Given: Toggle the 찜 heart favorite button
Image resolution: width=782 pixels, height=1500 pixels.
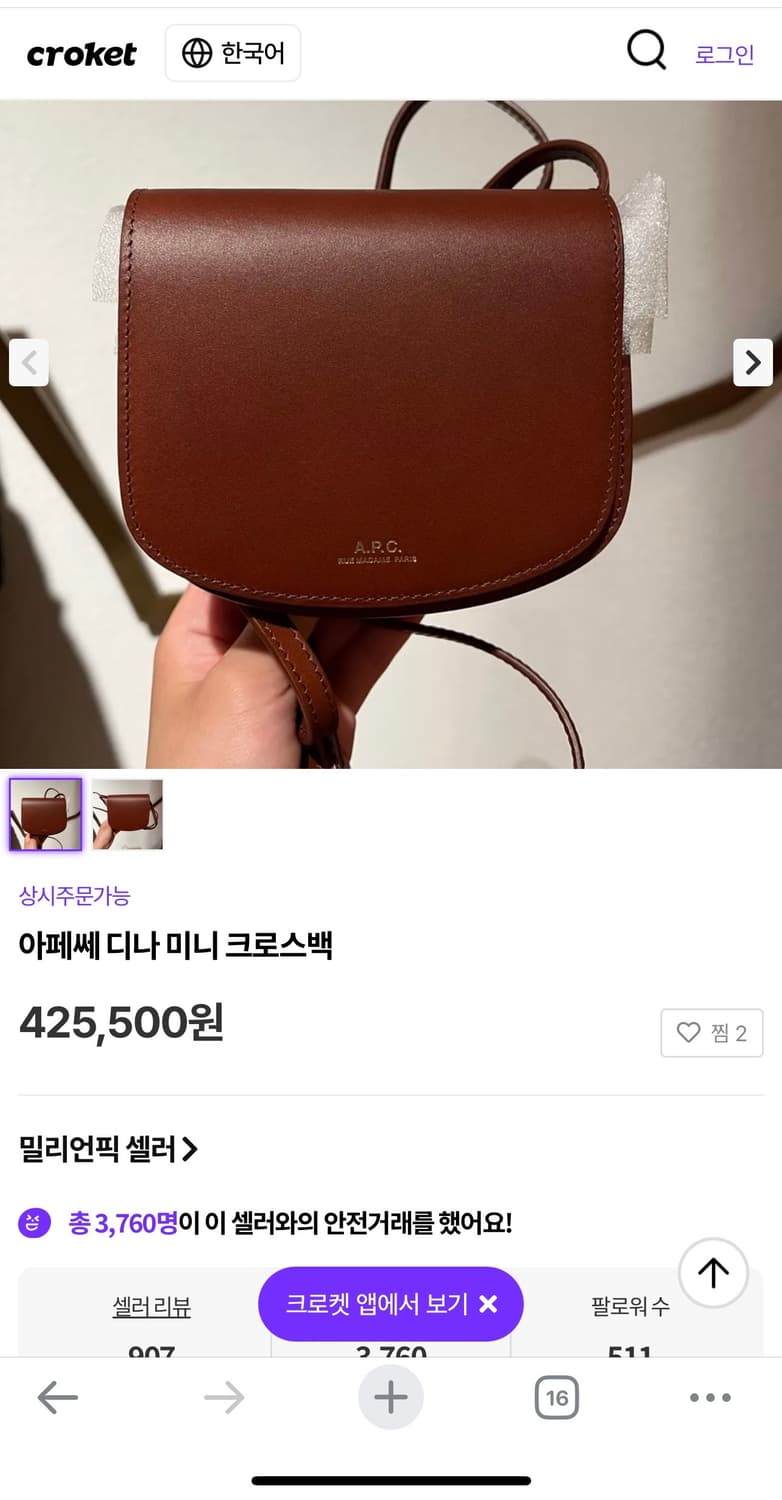Looking at the screenshot, I should point(711,1032).
